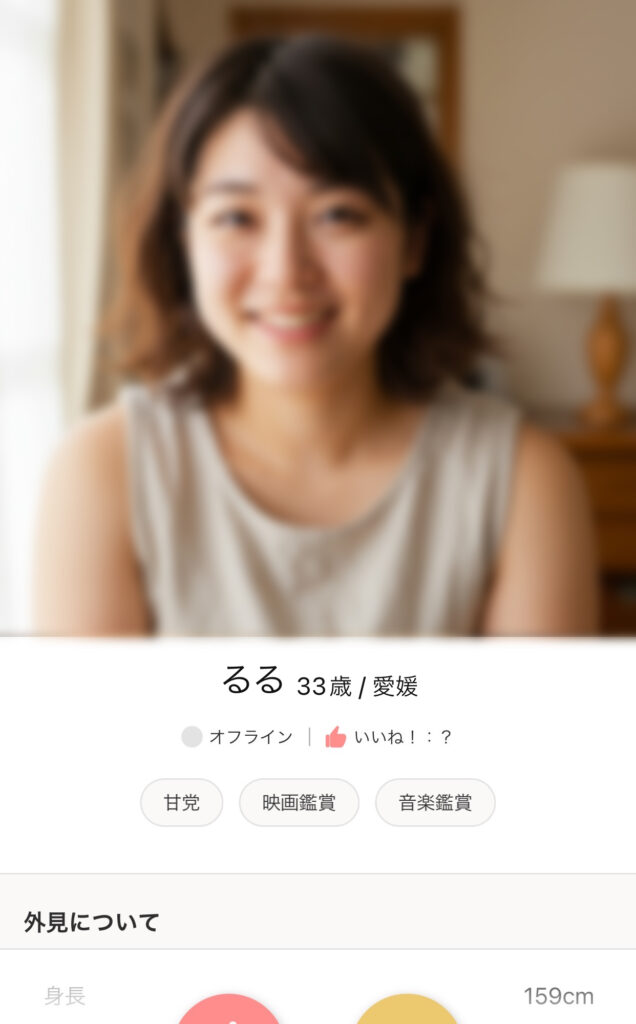
Task: Open るる's profile photo
Action: pos(318,318)
